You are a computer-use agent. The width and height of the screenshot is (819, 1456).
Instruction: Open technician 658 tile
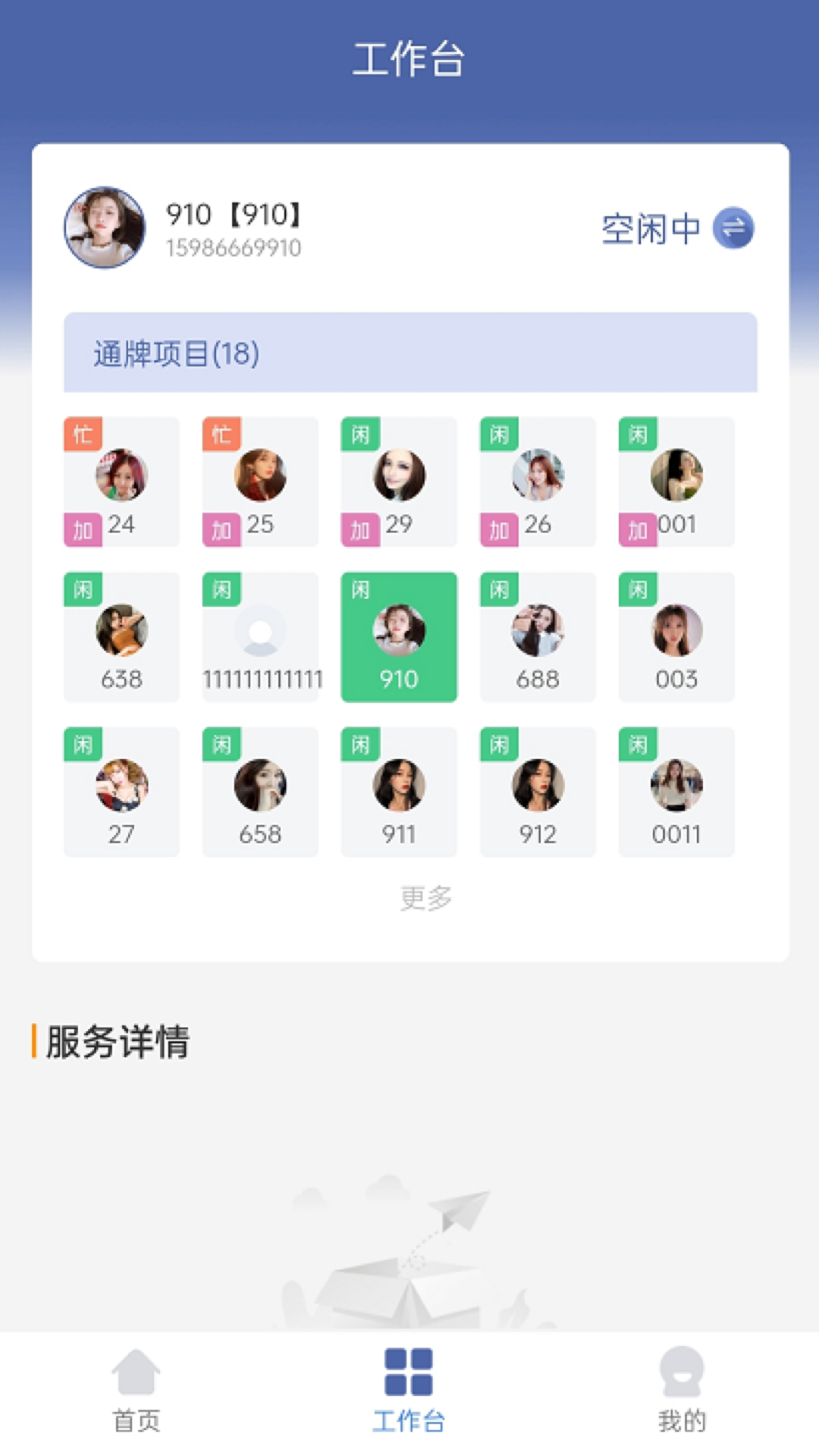[260, 792]
